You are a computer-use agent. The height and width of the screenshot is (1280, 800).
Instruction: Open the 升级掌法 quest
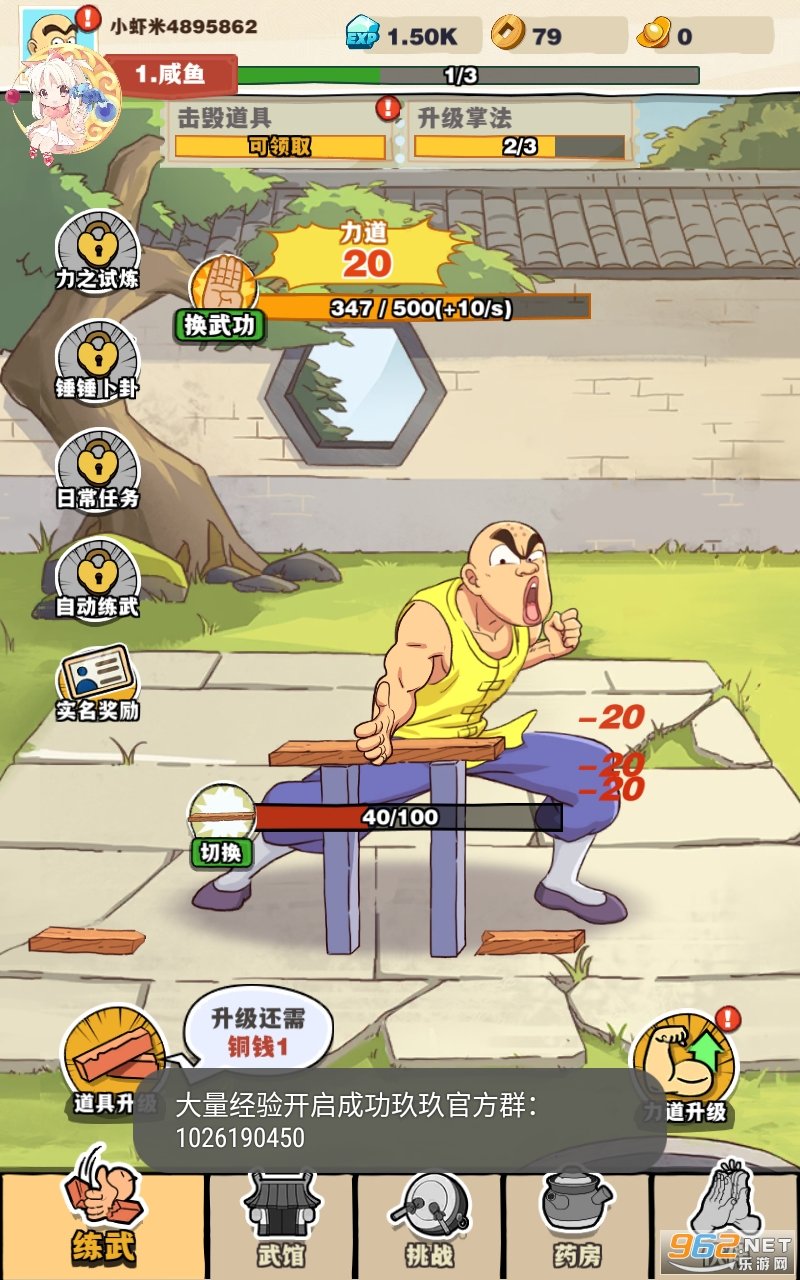pyautogui.click(x=520, y=132)
